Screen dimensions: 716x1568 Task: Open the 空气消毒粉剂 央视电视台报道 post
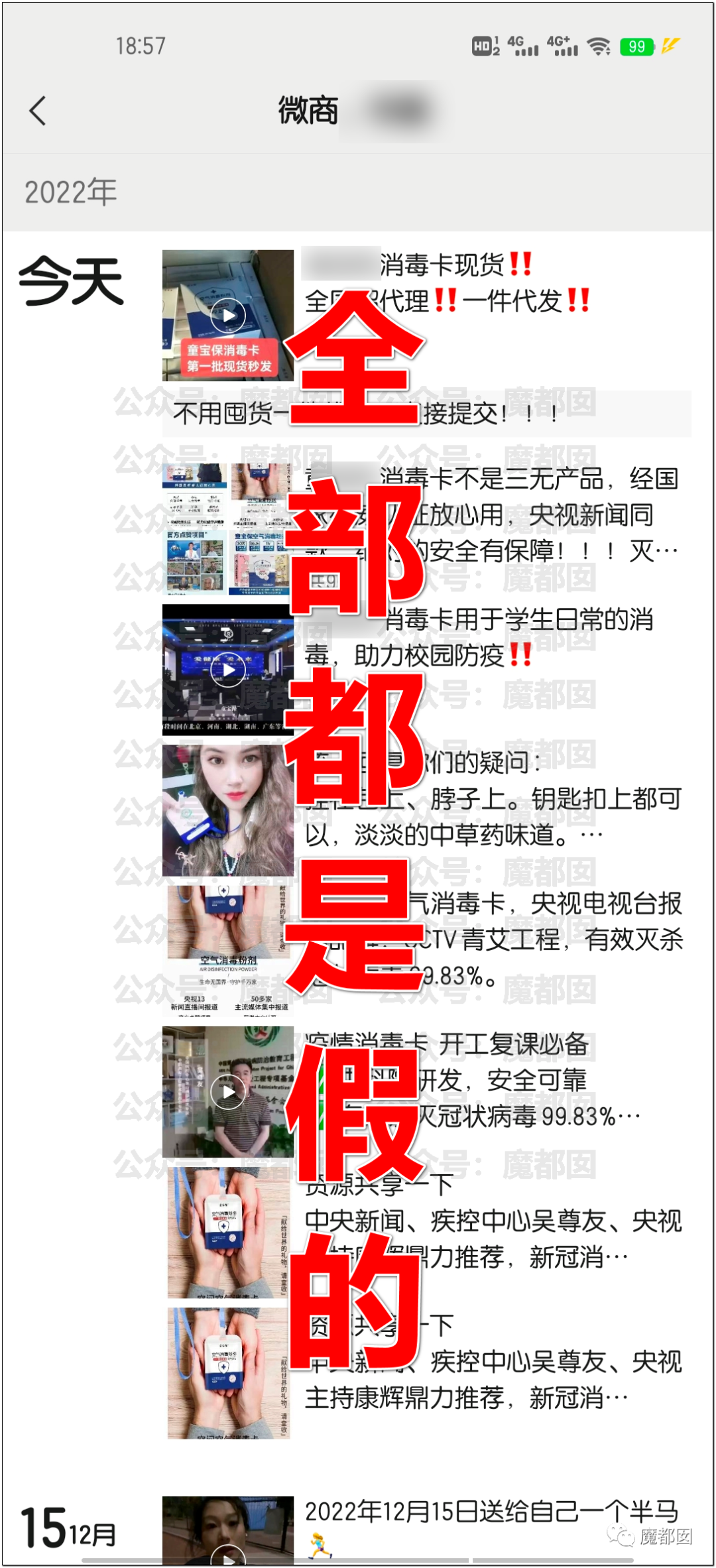[227, 949]
